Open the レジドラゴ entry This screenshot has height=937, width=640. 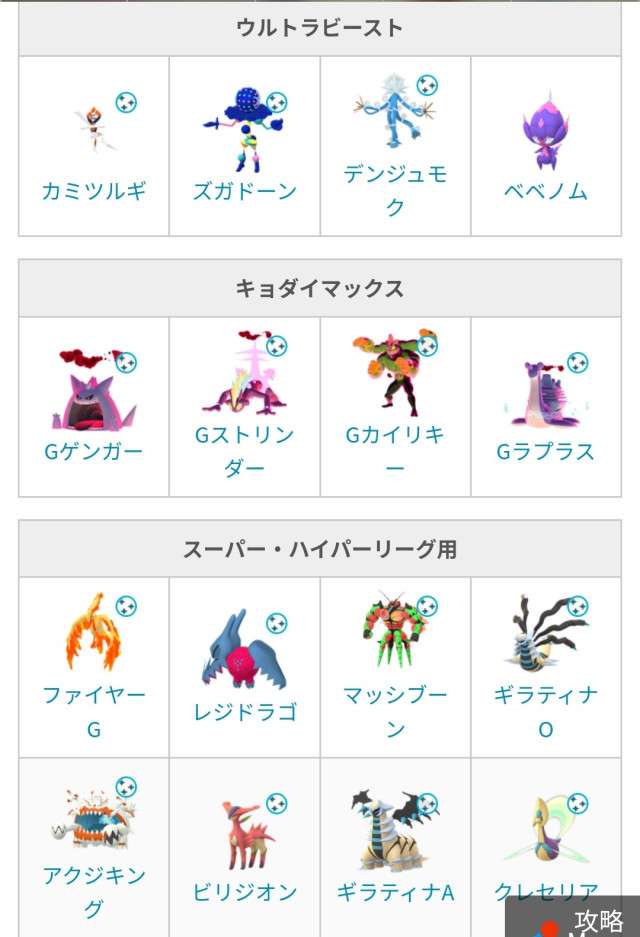tap(245, 711)
